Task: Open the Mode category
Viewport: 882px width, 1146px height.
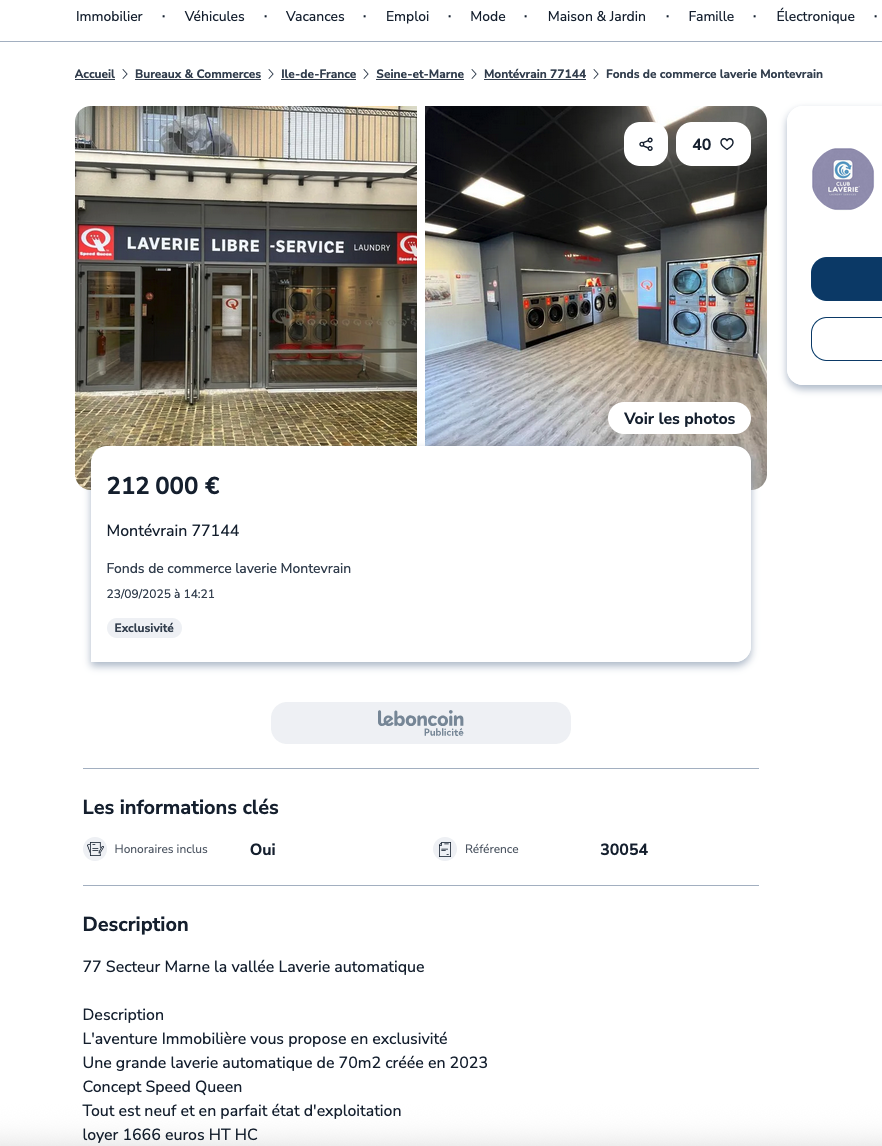Action: pyautogui.click(x=488, y=16)
